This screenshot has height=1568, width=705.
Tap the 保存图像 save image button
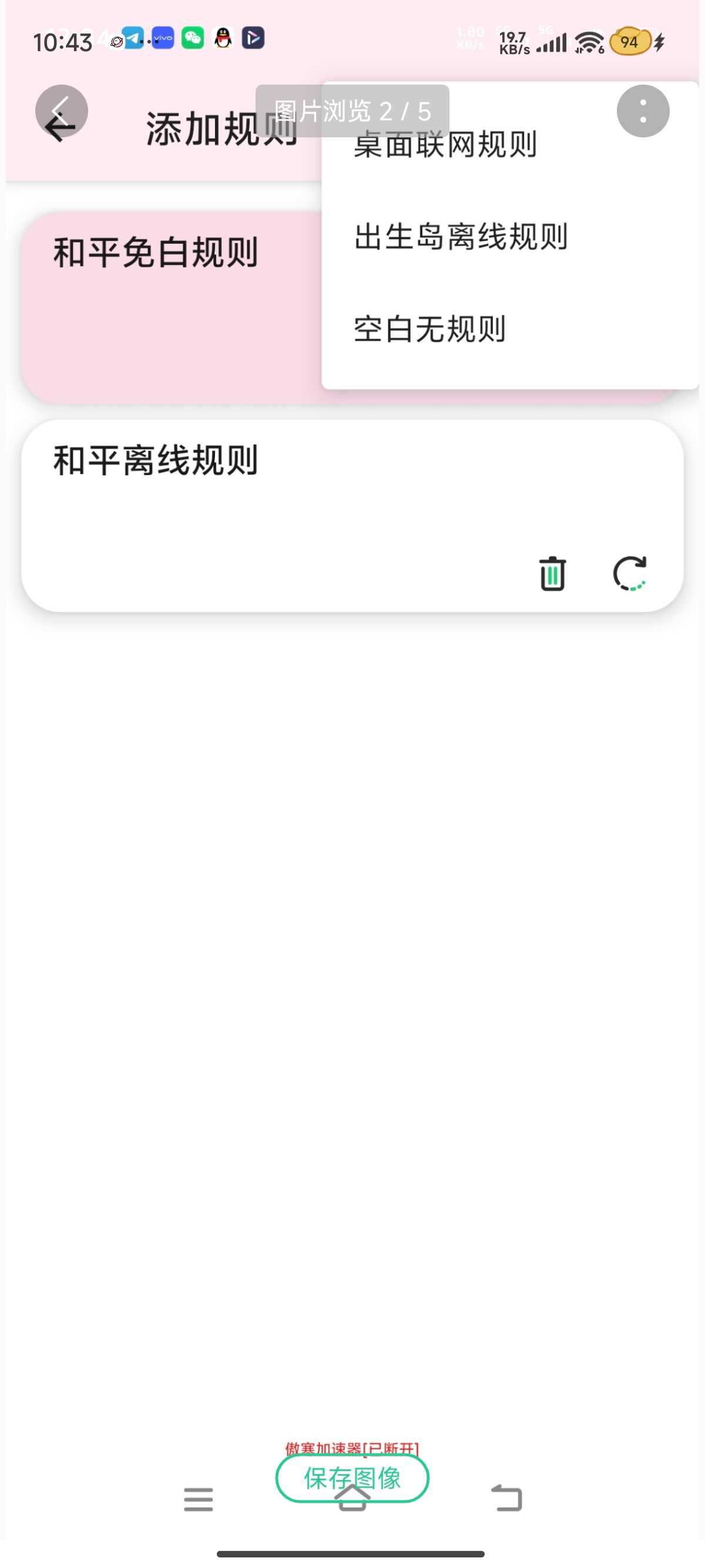coord(352,1478)
